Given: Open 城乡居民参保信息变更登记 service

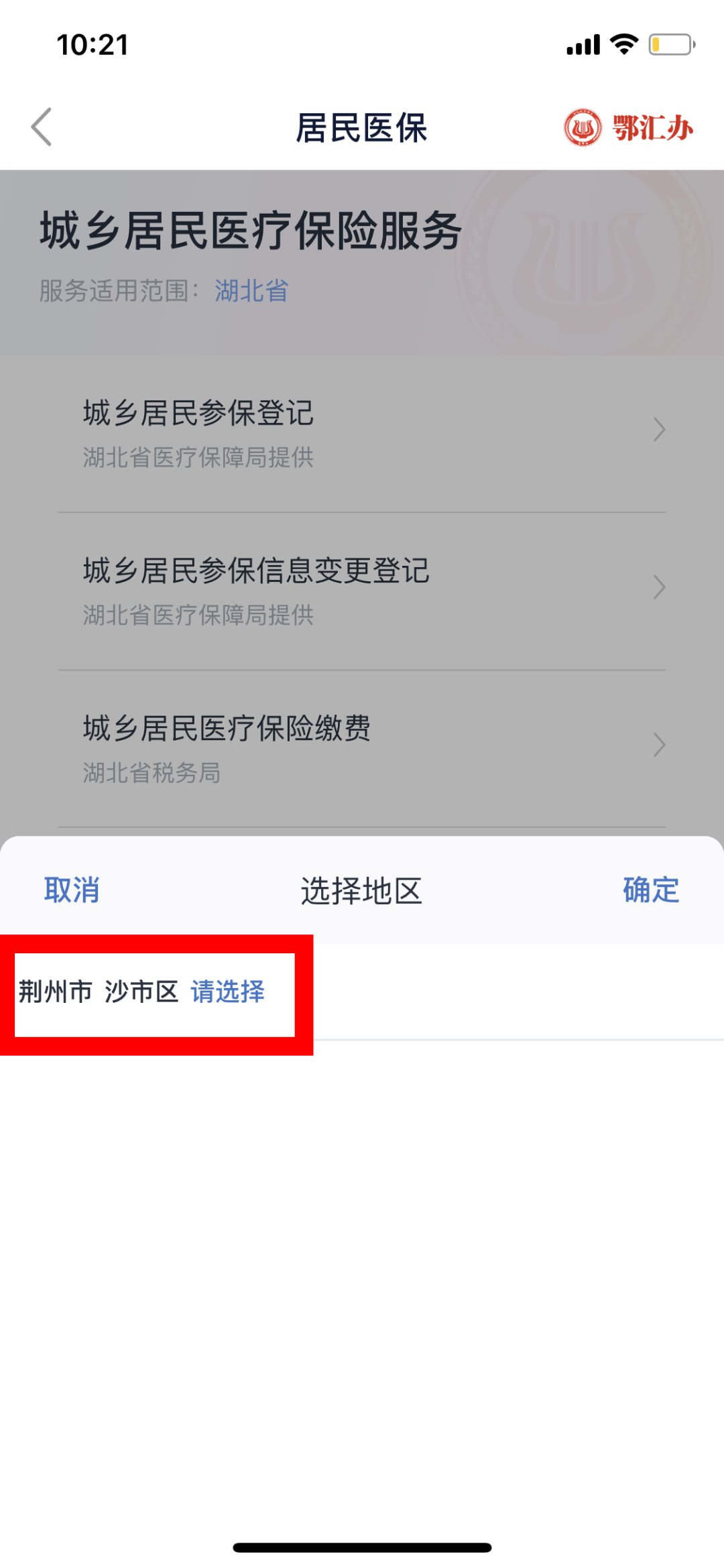Looking at the screenshot, I should coord(362,591).
